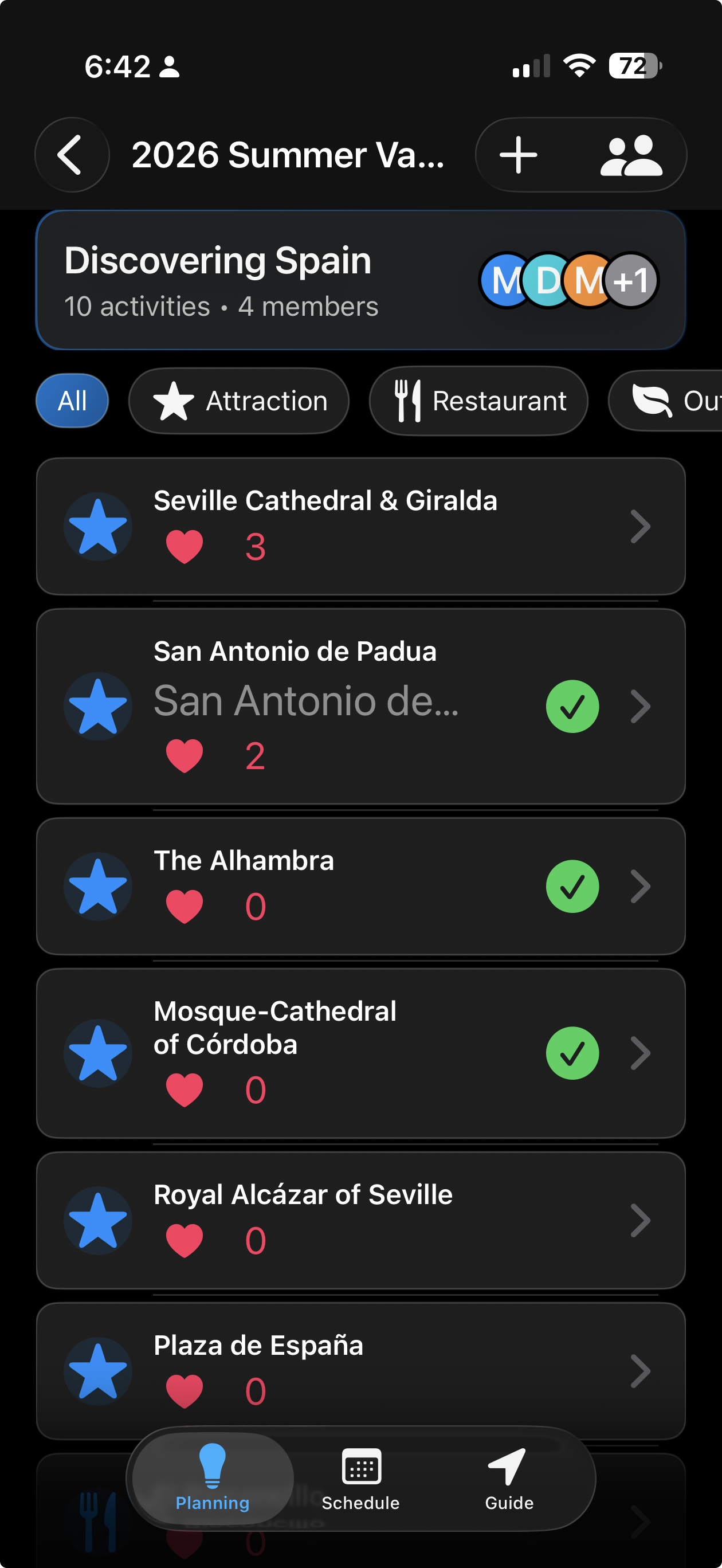Viewport: 722px width, 1568px height.
Task: Switch to the Schedule tab
Action: [x=360, y=1480]
